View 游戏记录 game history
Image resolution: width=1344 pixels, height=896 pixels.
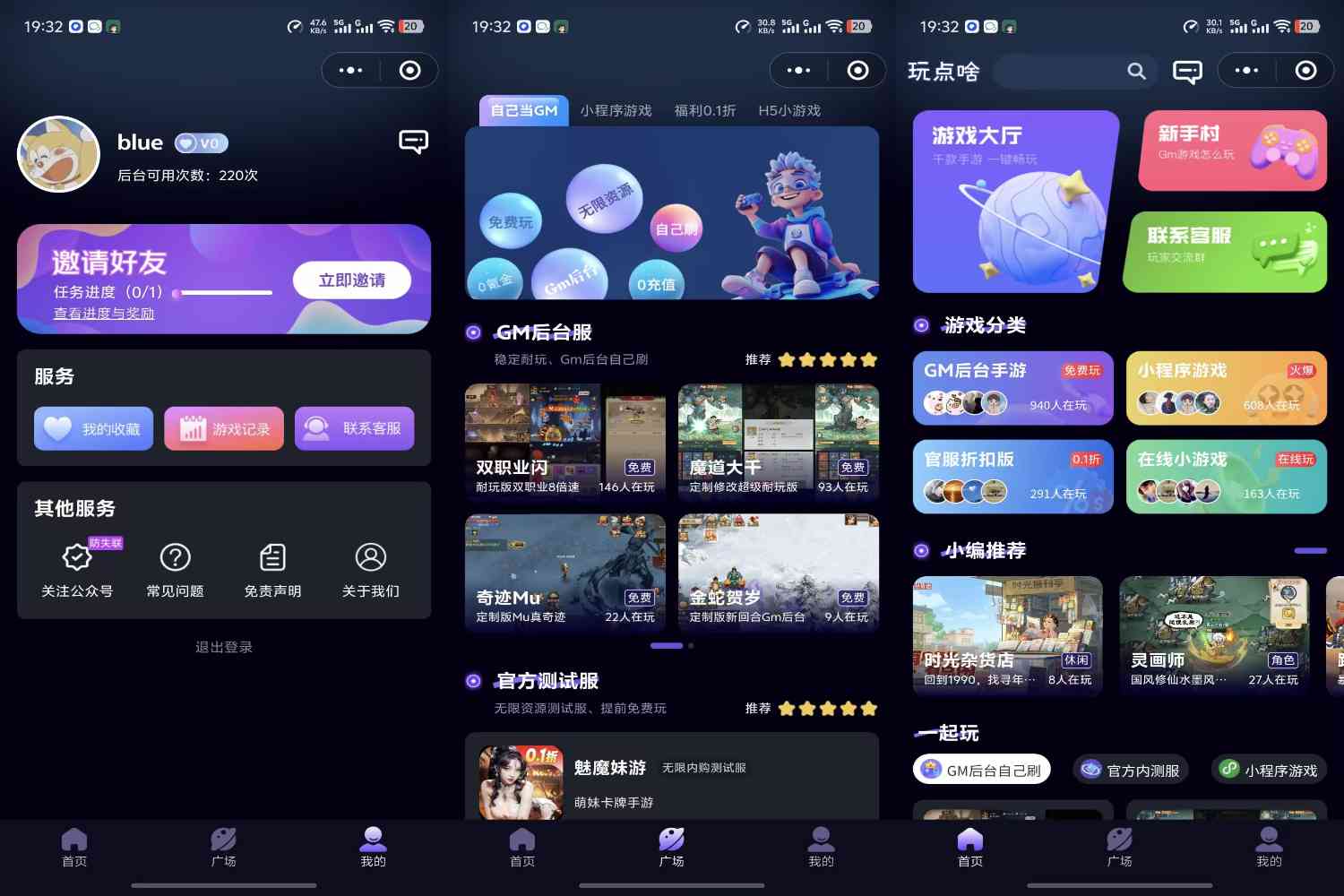tap(224, 429)
